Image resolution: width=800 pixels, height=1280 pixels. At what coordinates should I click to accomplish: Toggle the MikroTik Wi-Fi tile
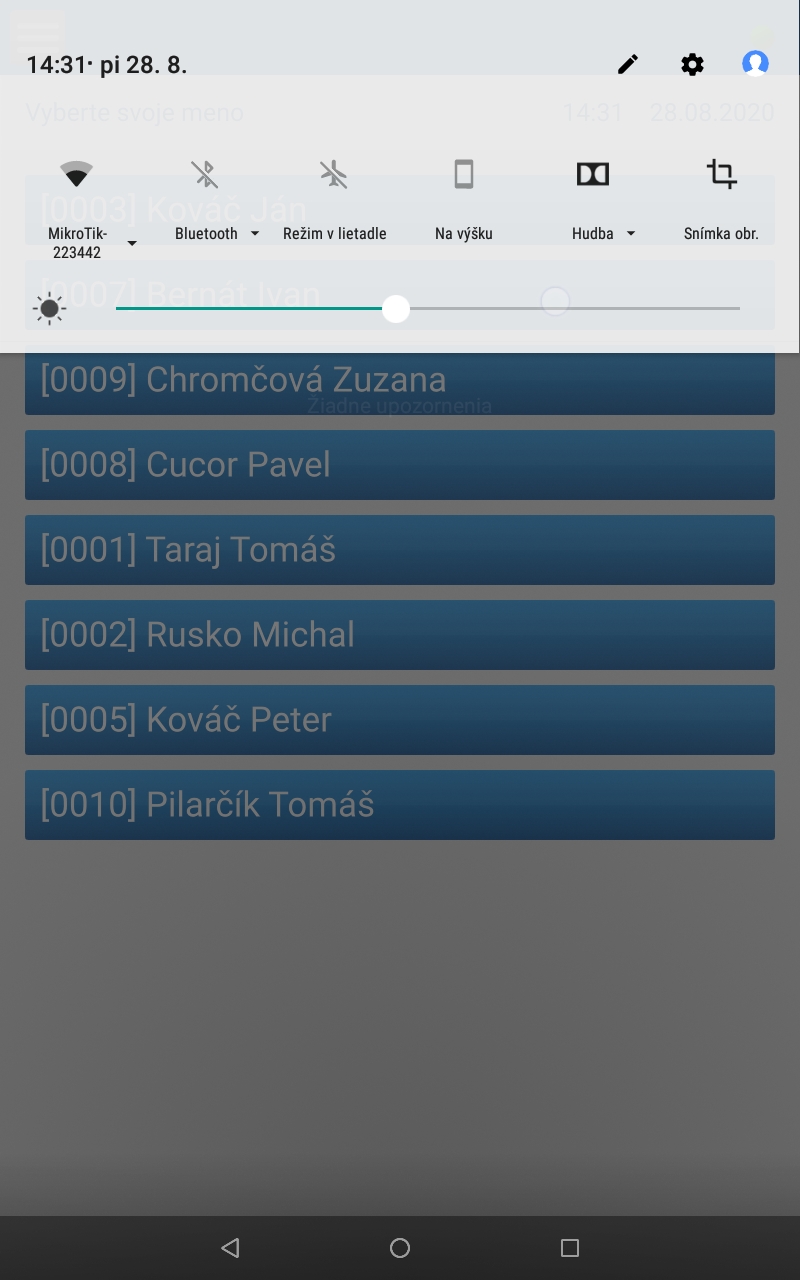[77, 175]
